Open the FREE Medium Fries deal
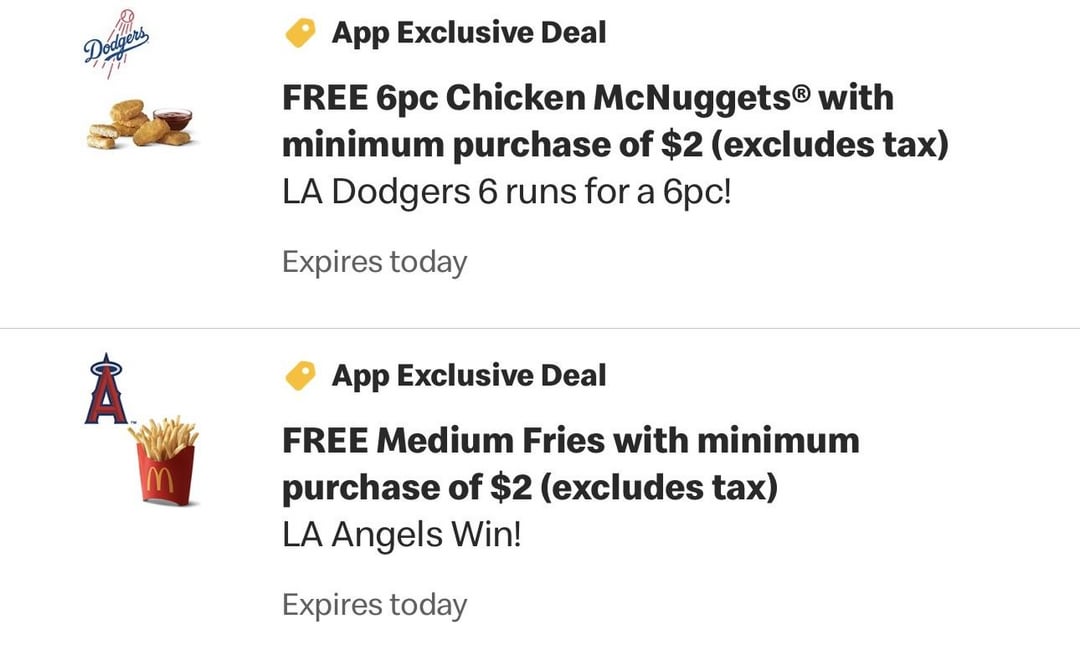 click(570, 464)
